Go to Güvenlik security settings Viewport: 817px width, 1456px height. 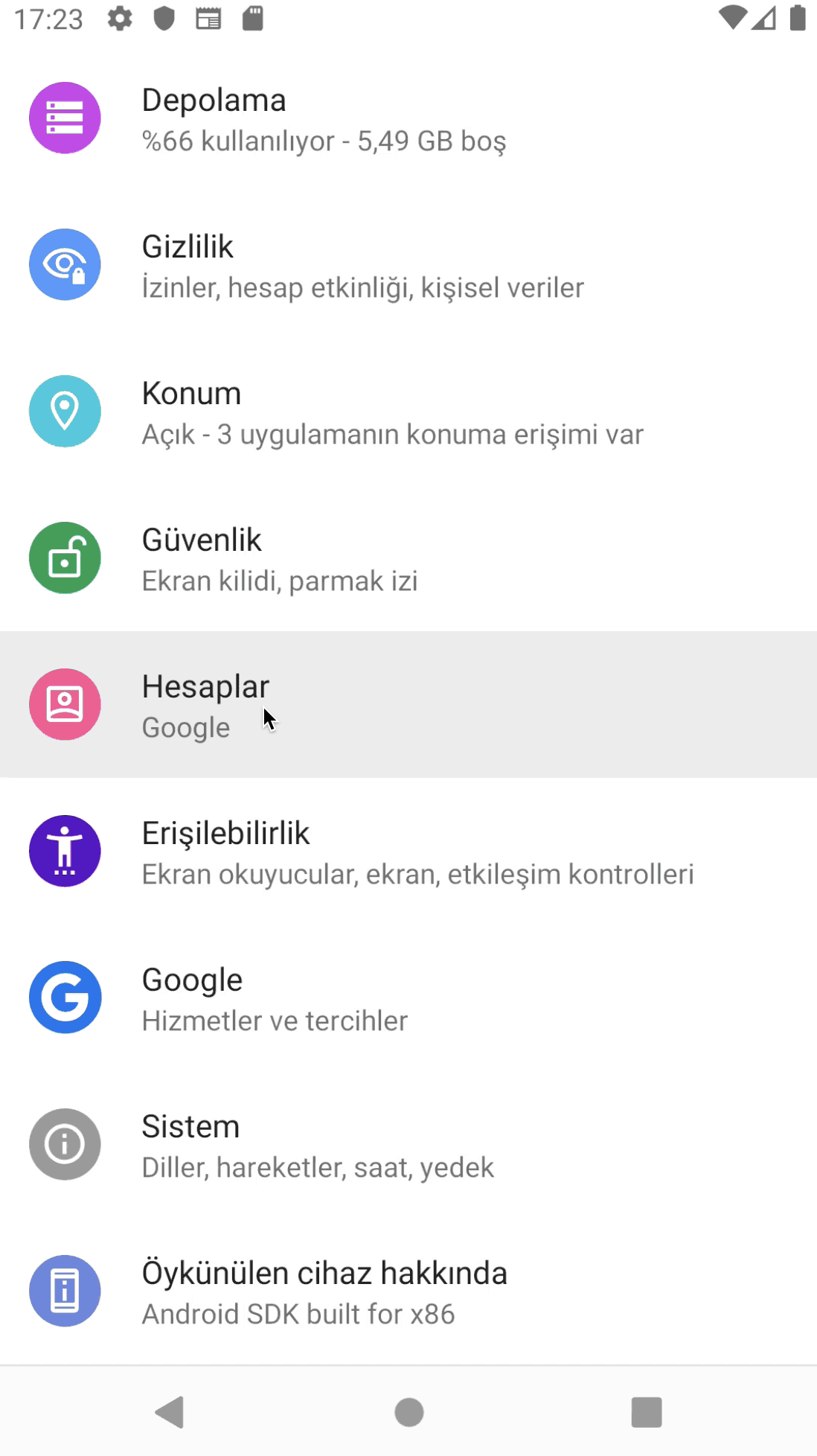click(x=408, y=558)
